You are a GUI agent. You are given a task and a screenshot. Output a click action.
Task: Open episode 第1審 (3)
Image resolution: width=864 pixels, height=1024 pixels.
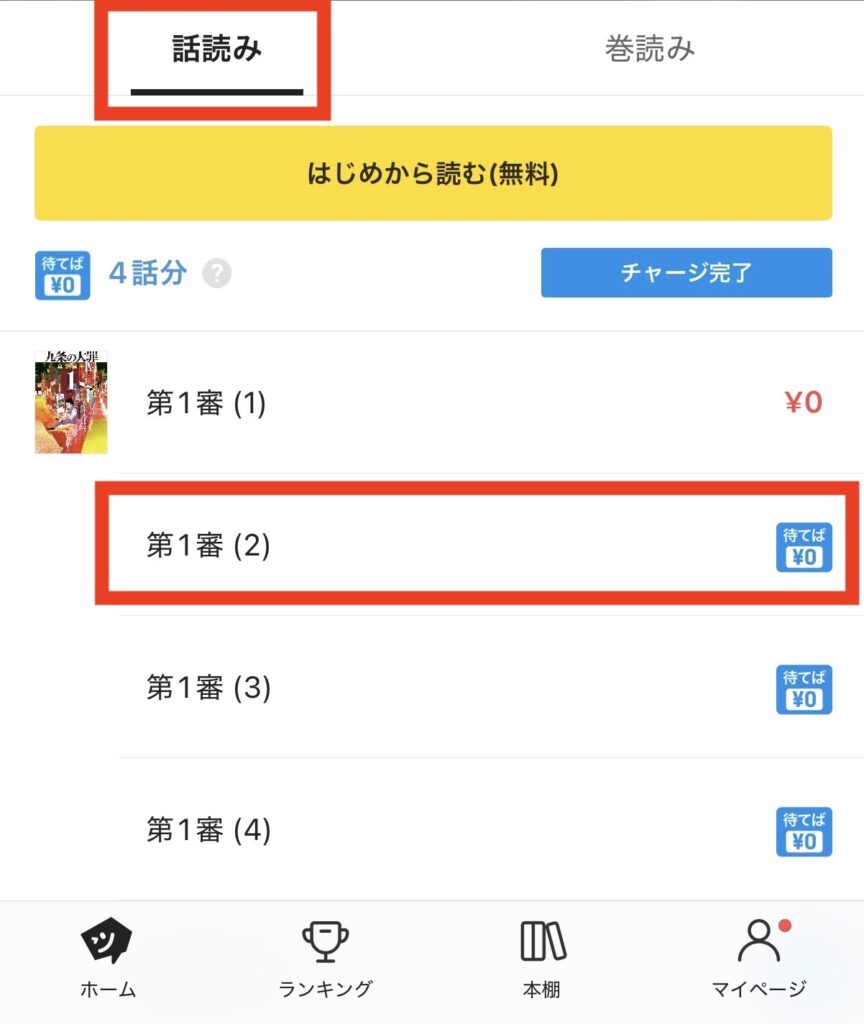[x=480, y=688]
